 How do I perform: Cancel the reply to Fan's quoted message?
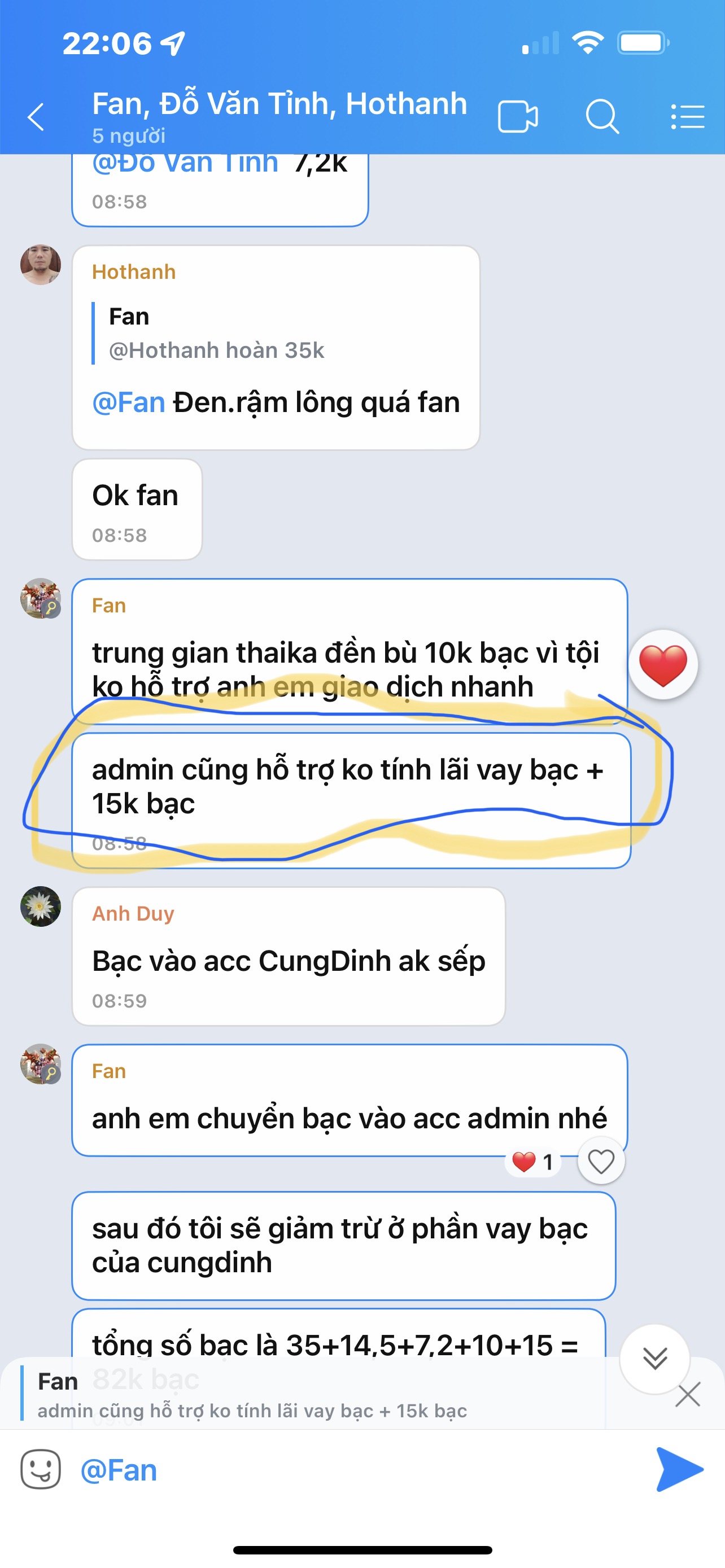coord(688,1395)
